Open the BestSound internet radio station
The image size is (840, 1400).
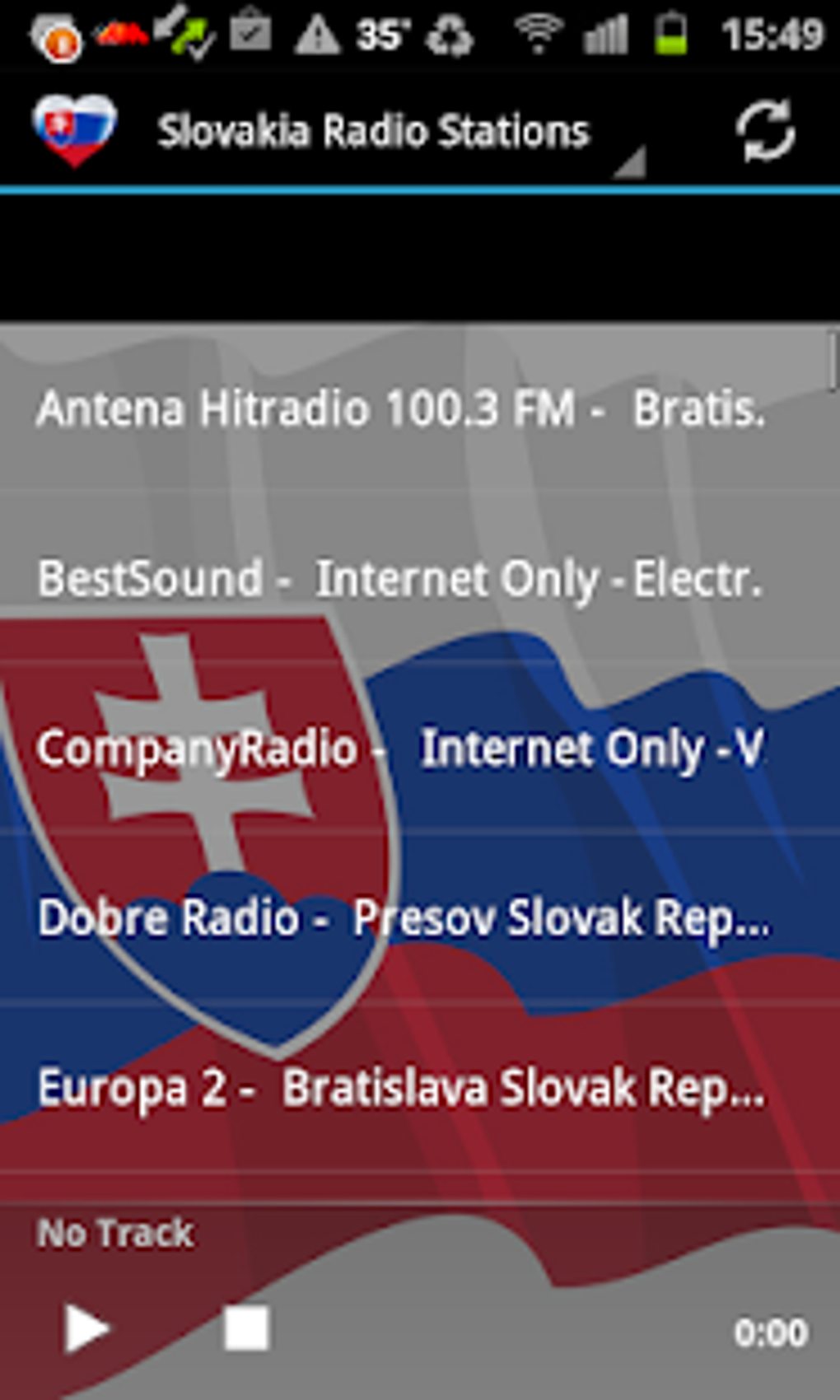(x=401, y=579)
